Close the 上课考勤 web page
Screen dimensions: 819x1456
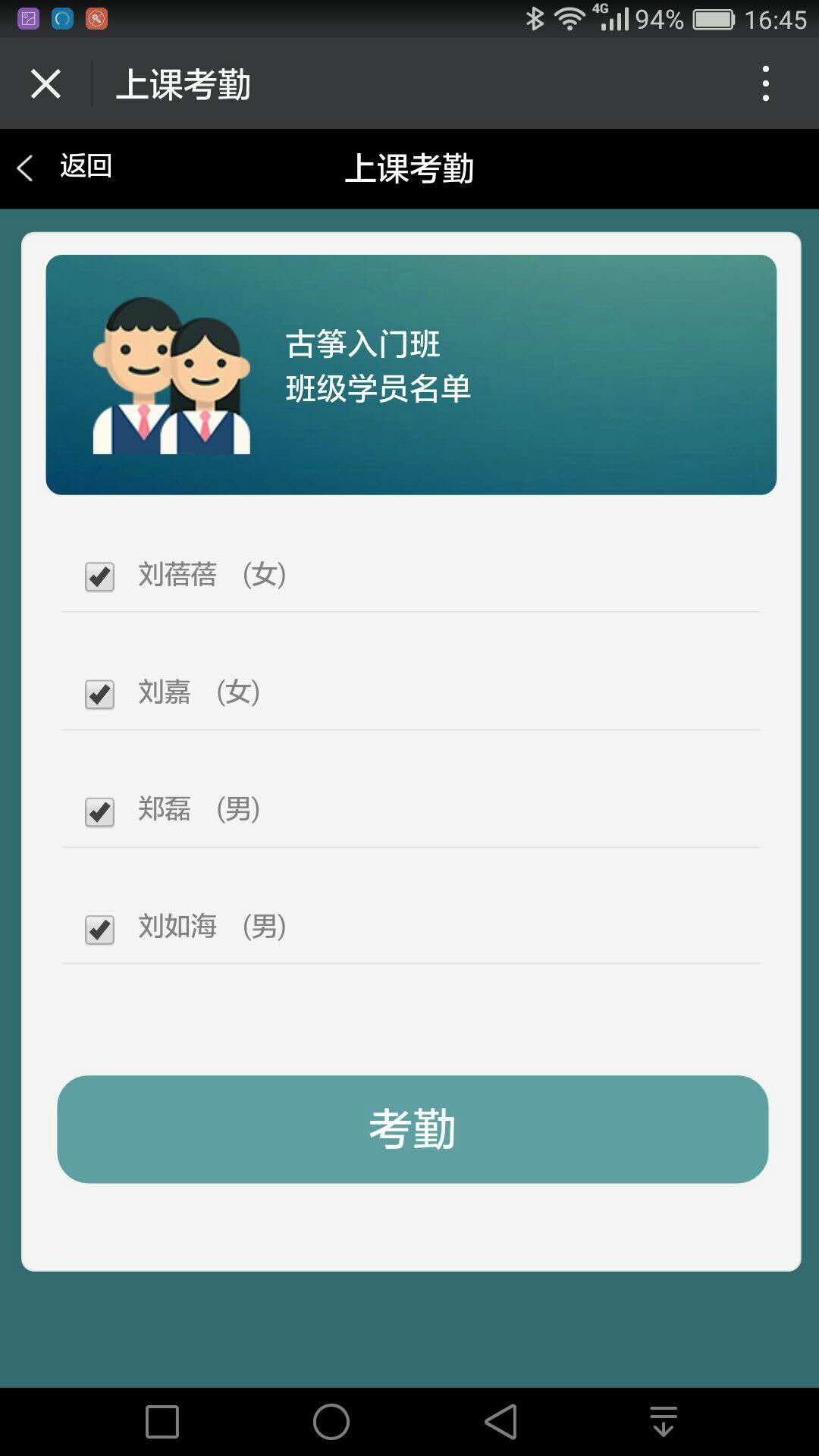[x=45, y=83]
